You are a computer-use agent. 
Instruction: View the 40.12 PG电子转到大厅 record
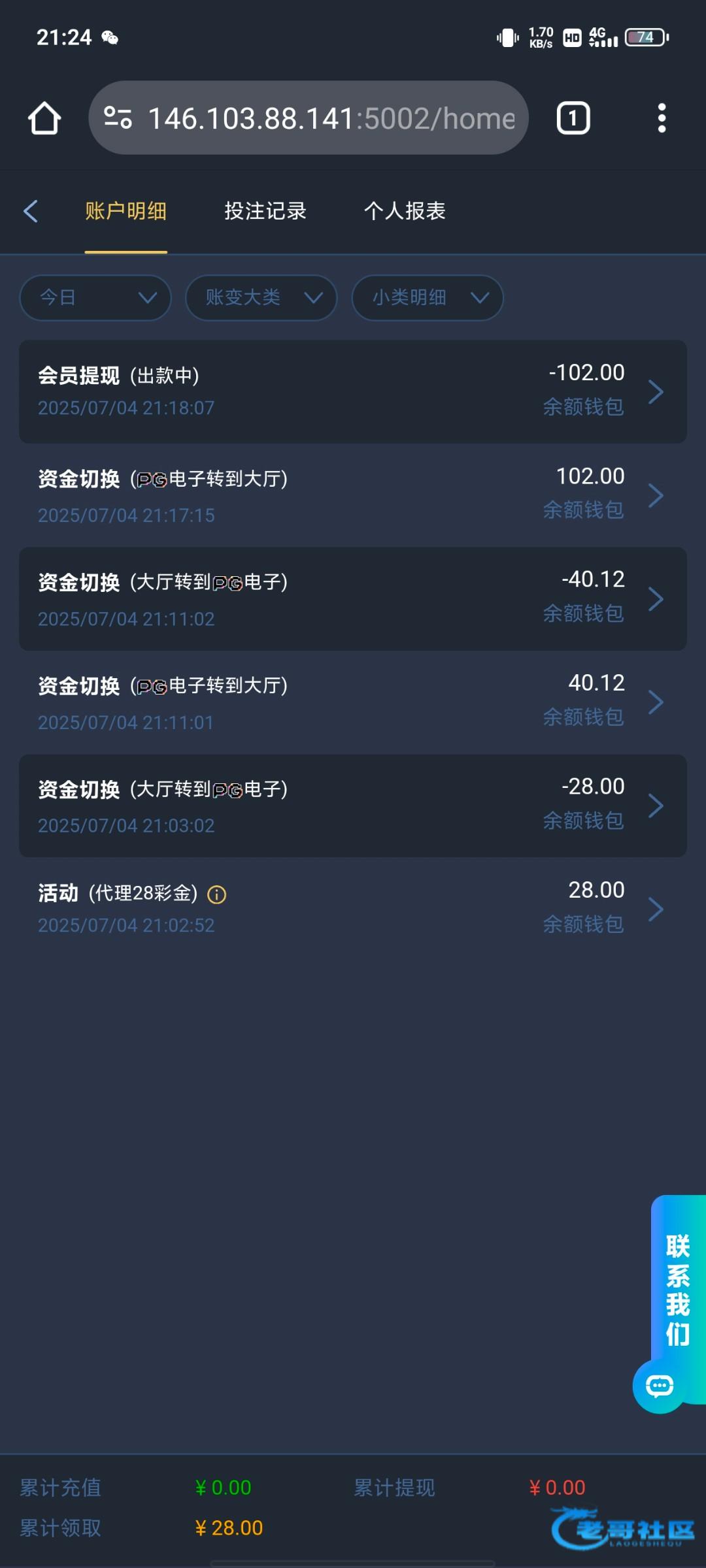click(x=353, y=702)
